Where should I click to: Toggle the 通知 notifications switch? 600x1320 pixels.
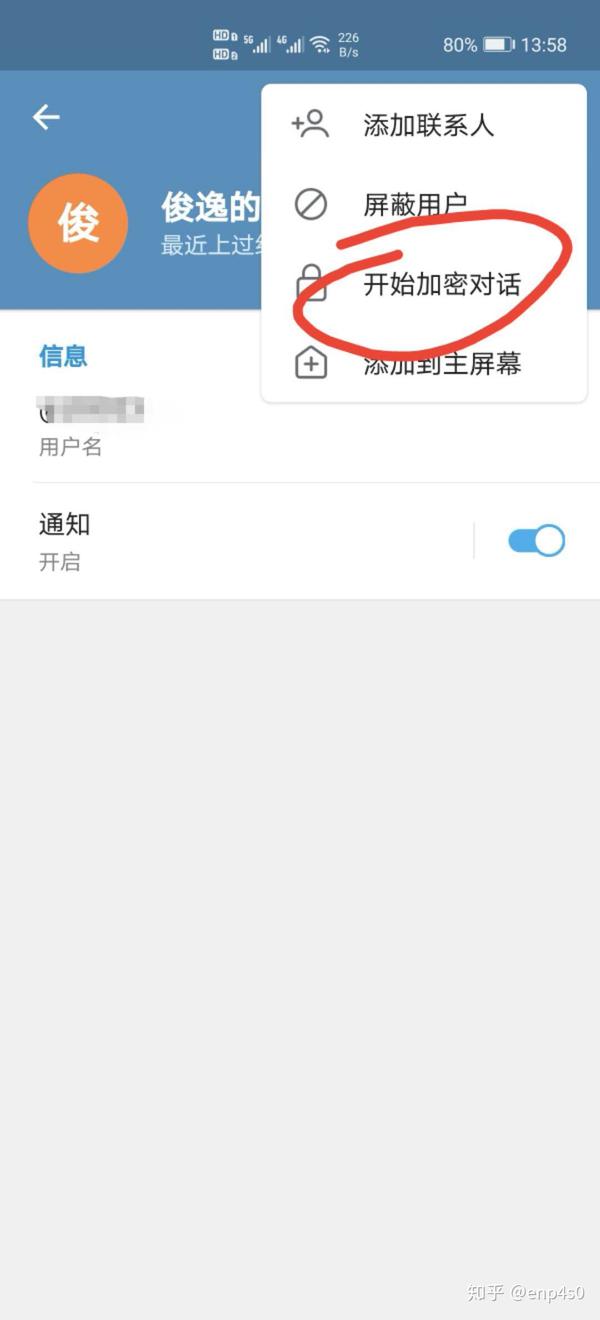pyautogui.click(x=536, y=541)
